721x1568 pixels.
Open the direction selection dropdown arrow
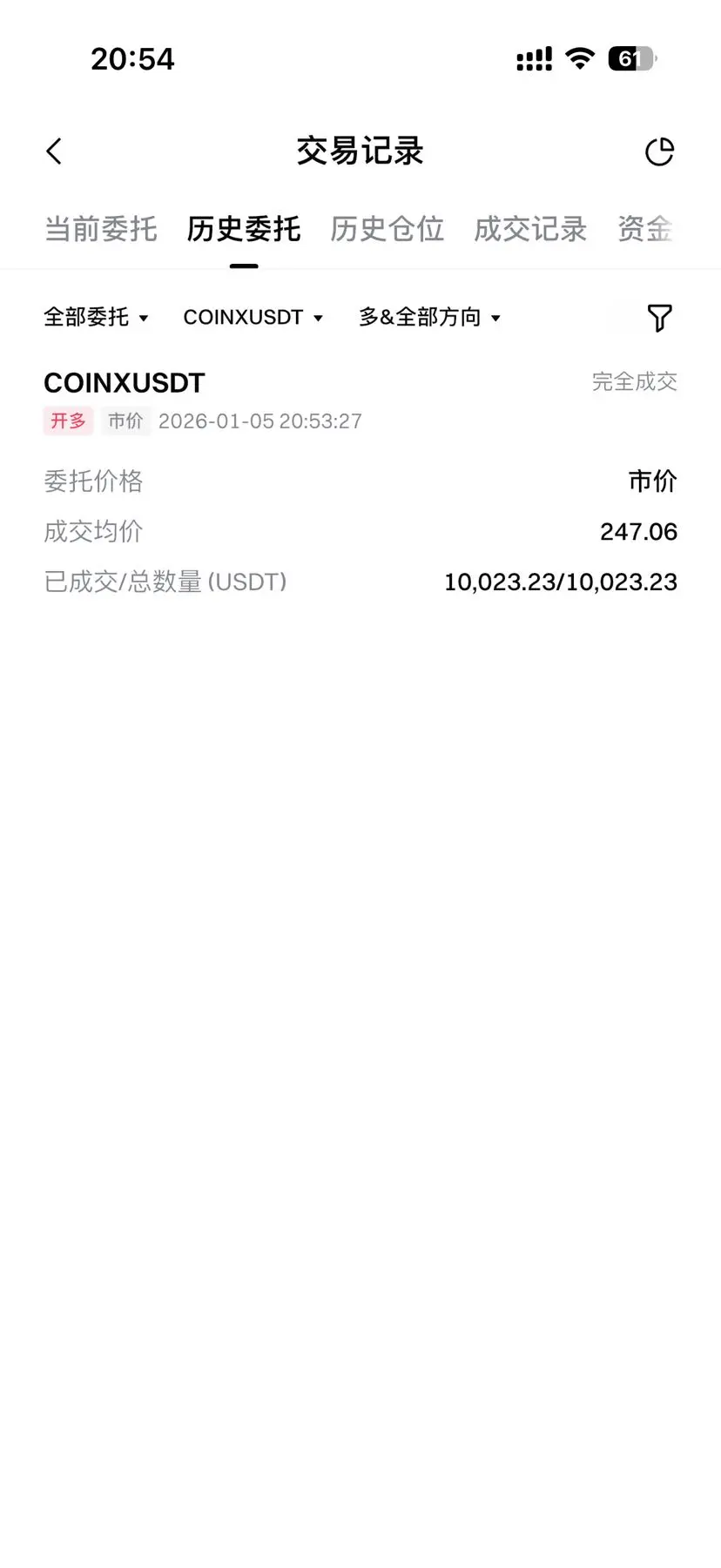[495, 319]
